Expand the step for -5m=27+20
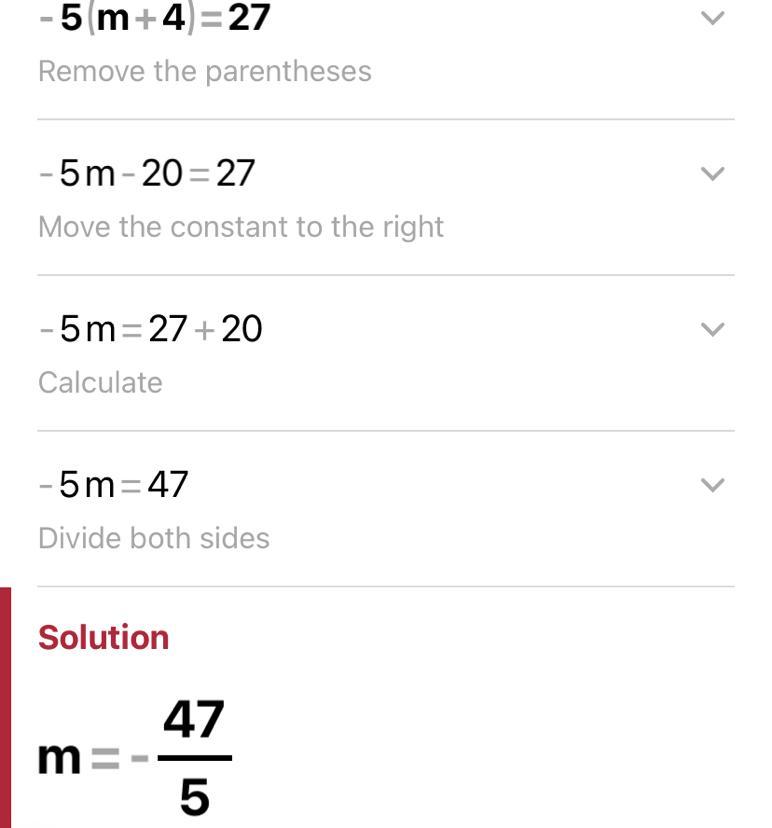This screenshot has width=772, height=828. [x=712, y=329]
